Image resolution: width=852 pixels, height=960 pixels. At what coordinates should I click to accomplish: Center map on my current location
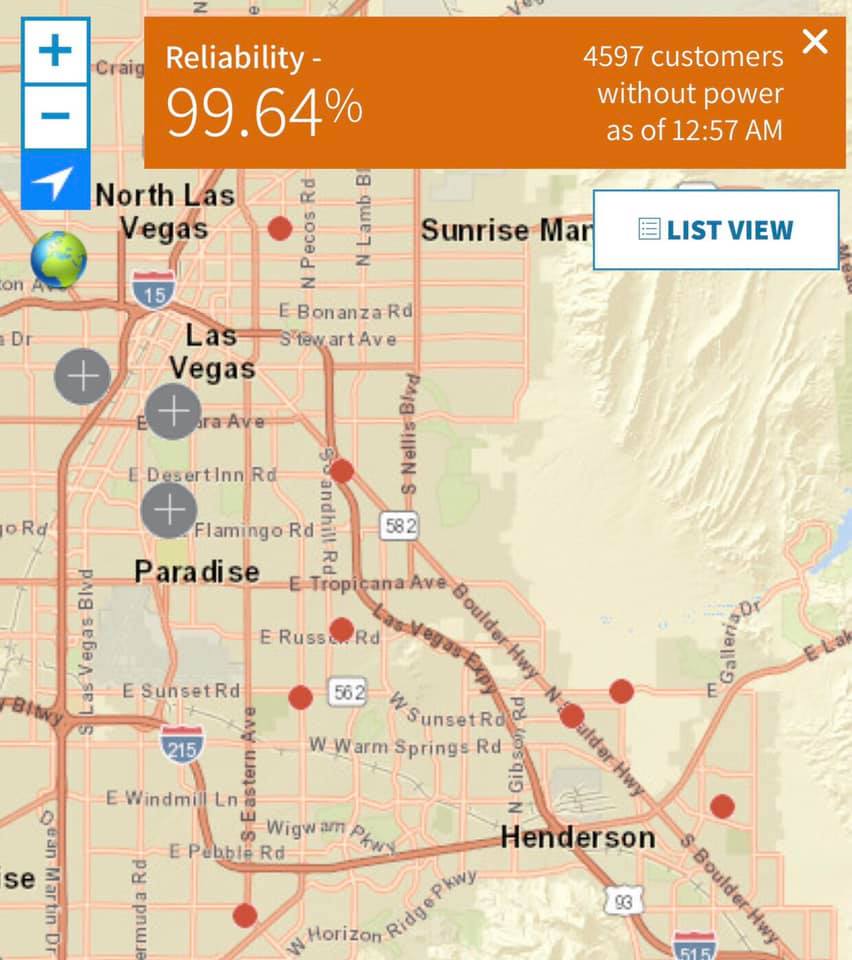pyautogui.click(x=55, y=180)
